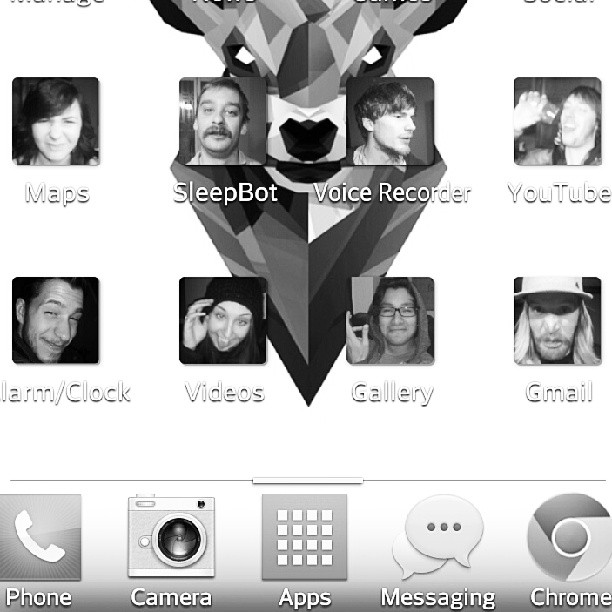The height and width of the screenshot is (612, 612).
Task: Launch SleepBot
Action: point(222,122)
